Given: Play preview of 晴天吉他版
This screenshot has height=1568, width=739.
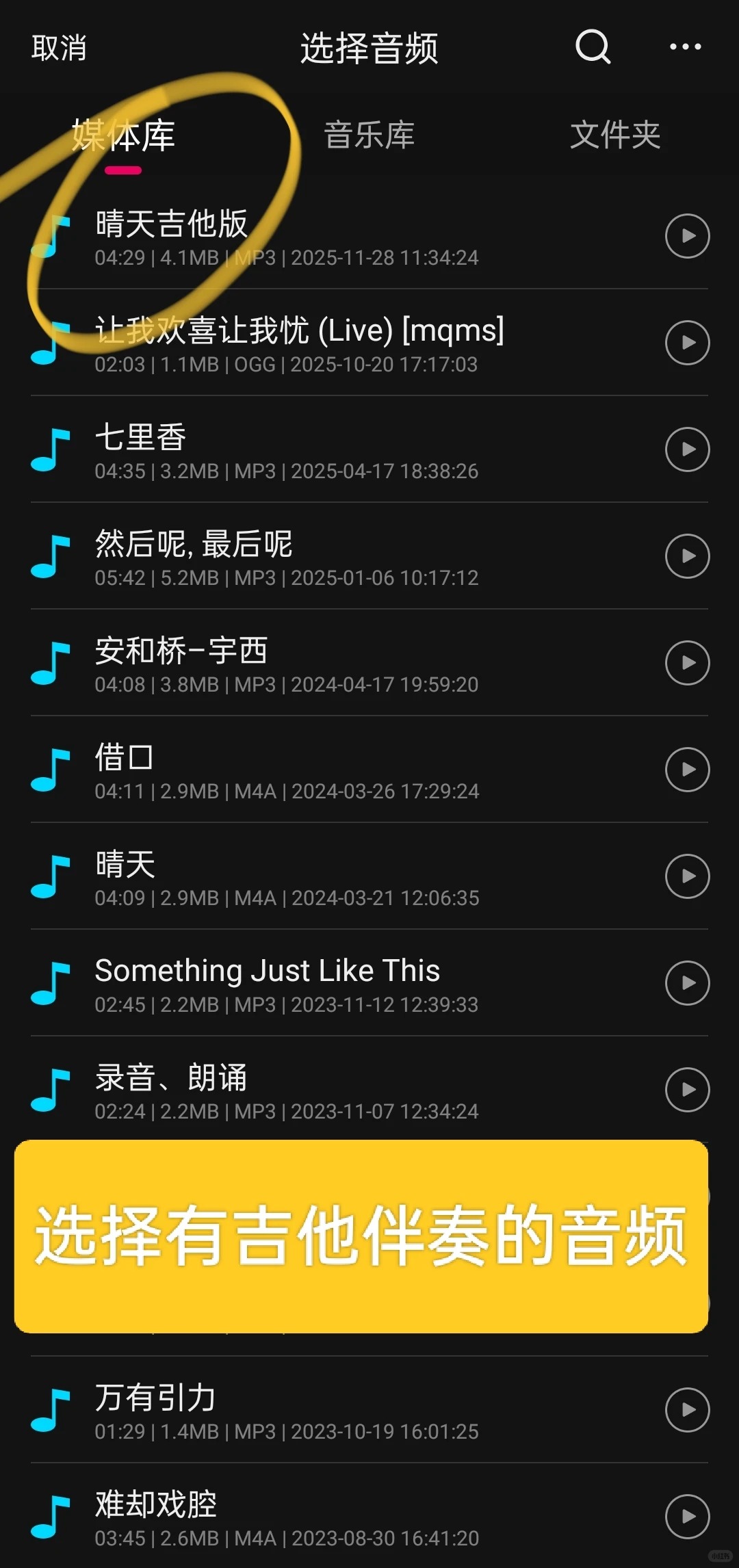Looking at the screenshot, I should tap(687, 236).
